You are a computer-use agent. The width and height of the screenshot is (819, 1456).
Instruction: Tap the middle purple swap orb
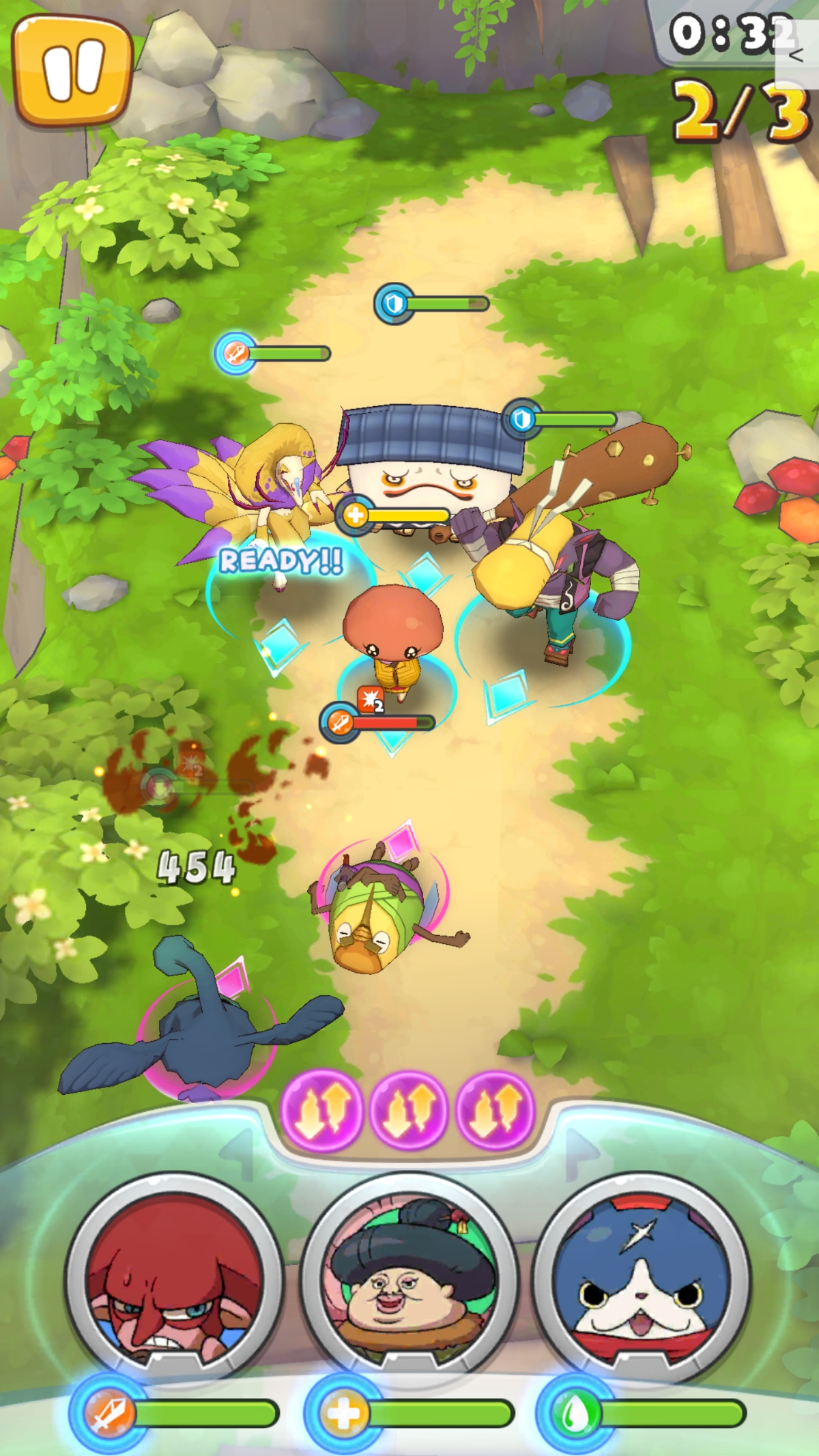click(x=408, y=1109)
